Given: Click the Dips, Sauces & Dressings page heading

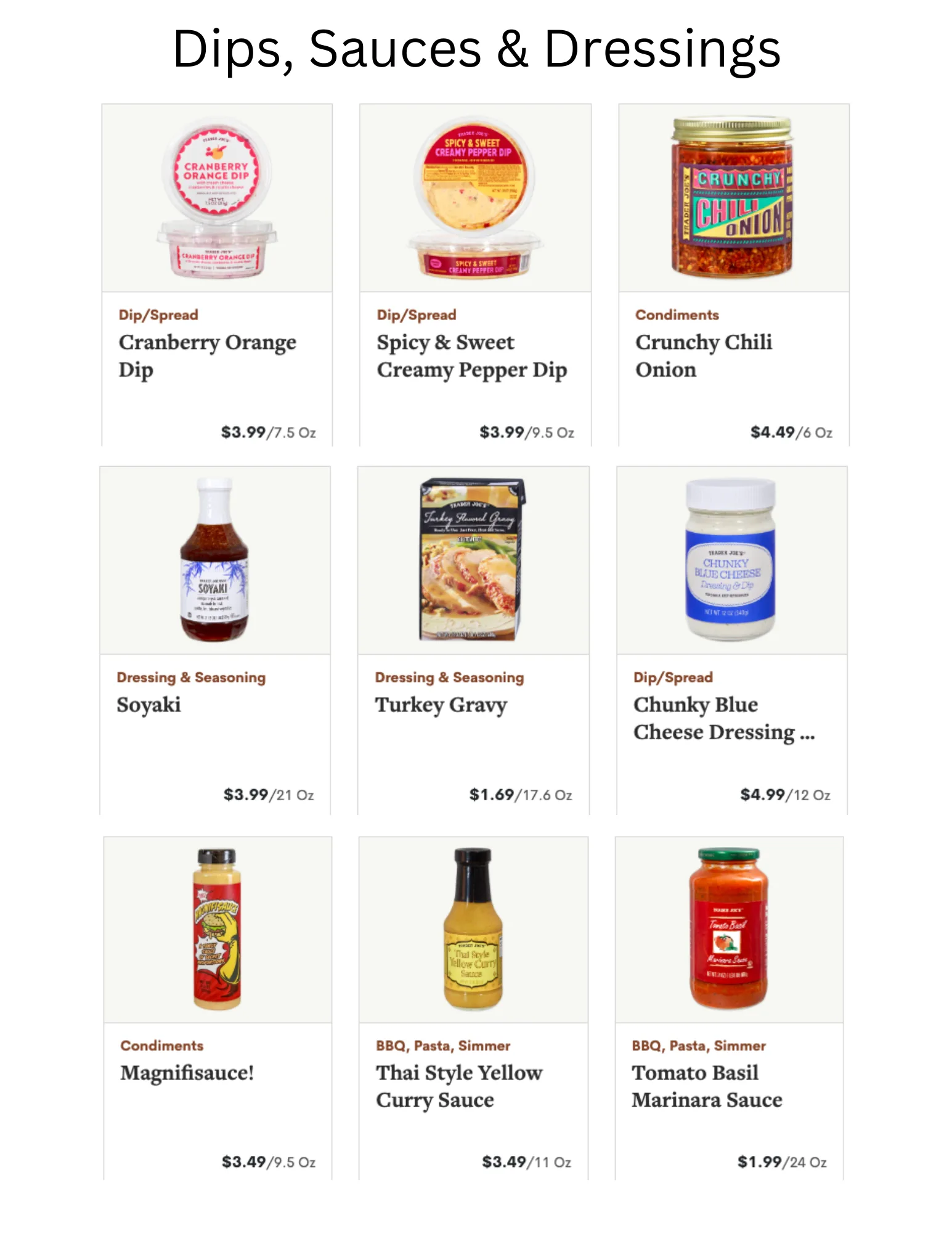Looking at the screenshot, I should (476, 49).
